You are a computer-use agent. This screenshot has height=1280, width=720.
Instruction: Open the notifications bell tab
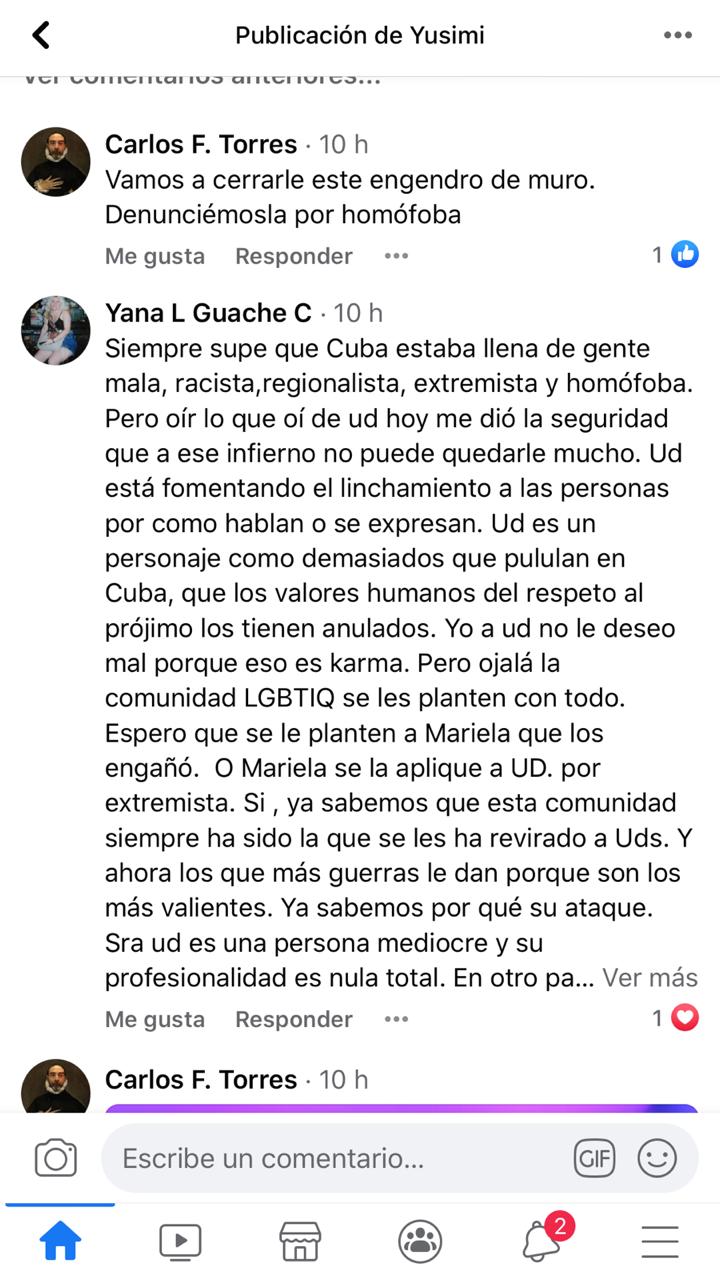coord(542,1242)
